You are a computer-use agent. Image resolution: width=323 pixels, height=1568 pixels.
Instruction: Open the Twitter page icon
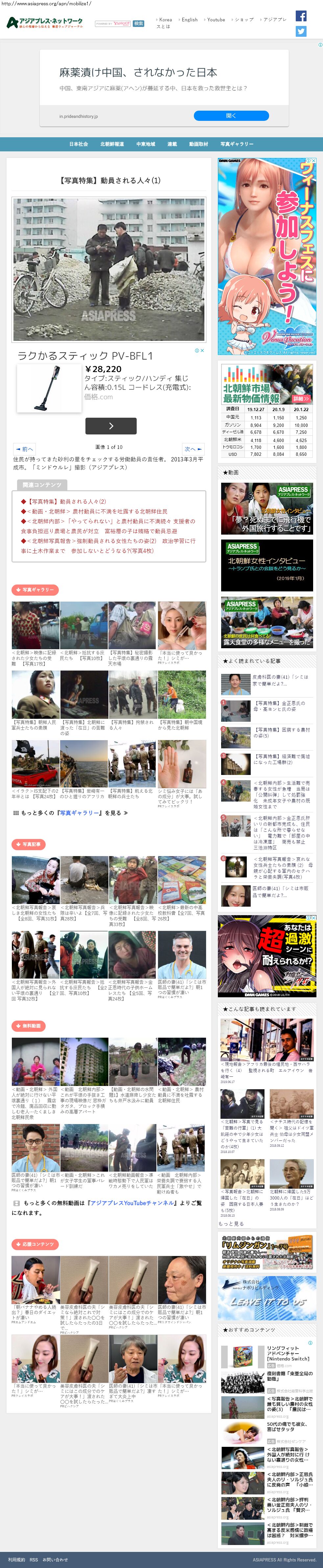pos(301,31)
